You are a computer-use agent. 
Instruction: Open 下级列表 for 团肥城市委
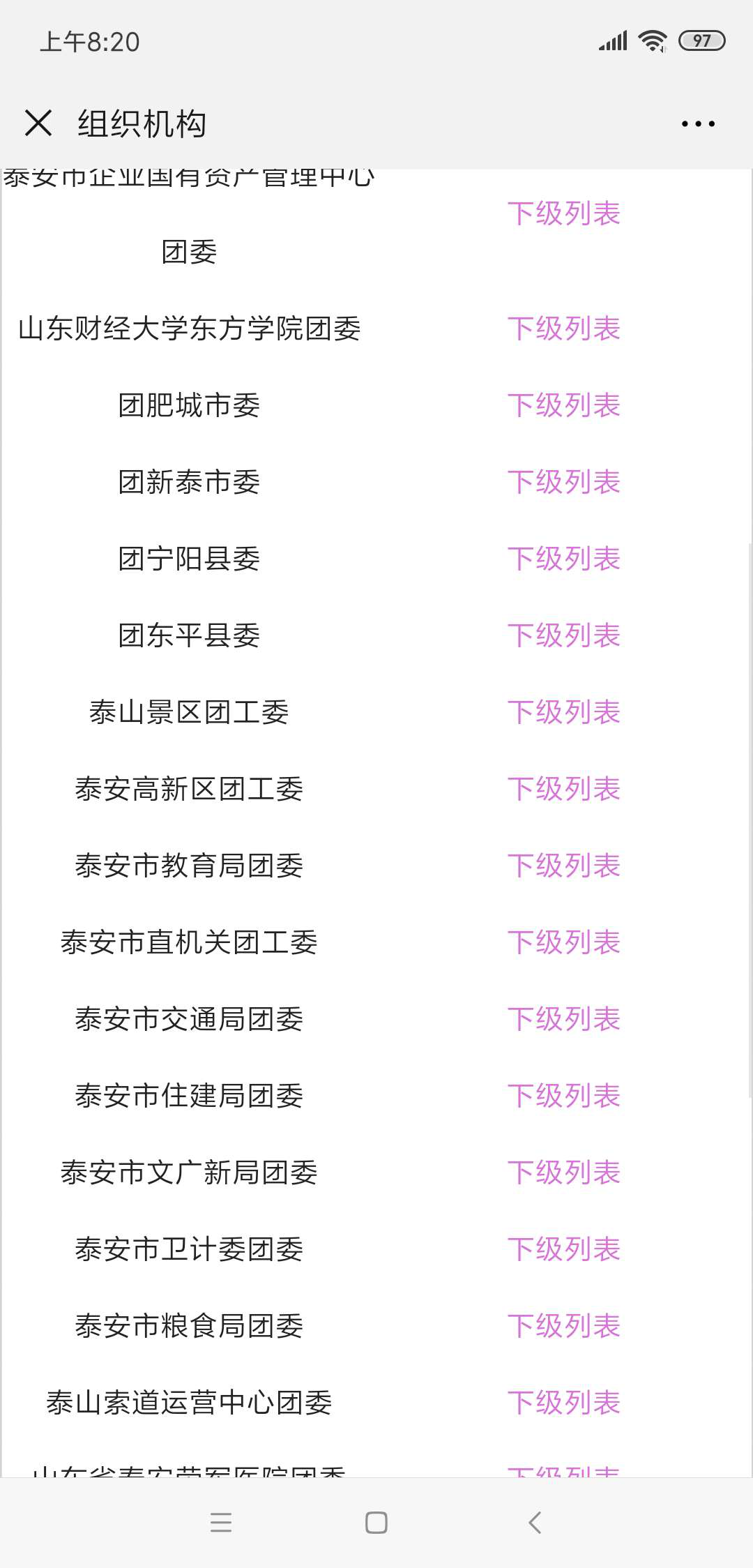point(563,405)
